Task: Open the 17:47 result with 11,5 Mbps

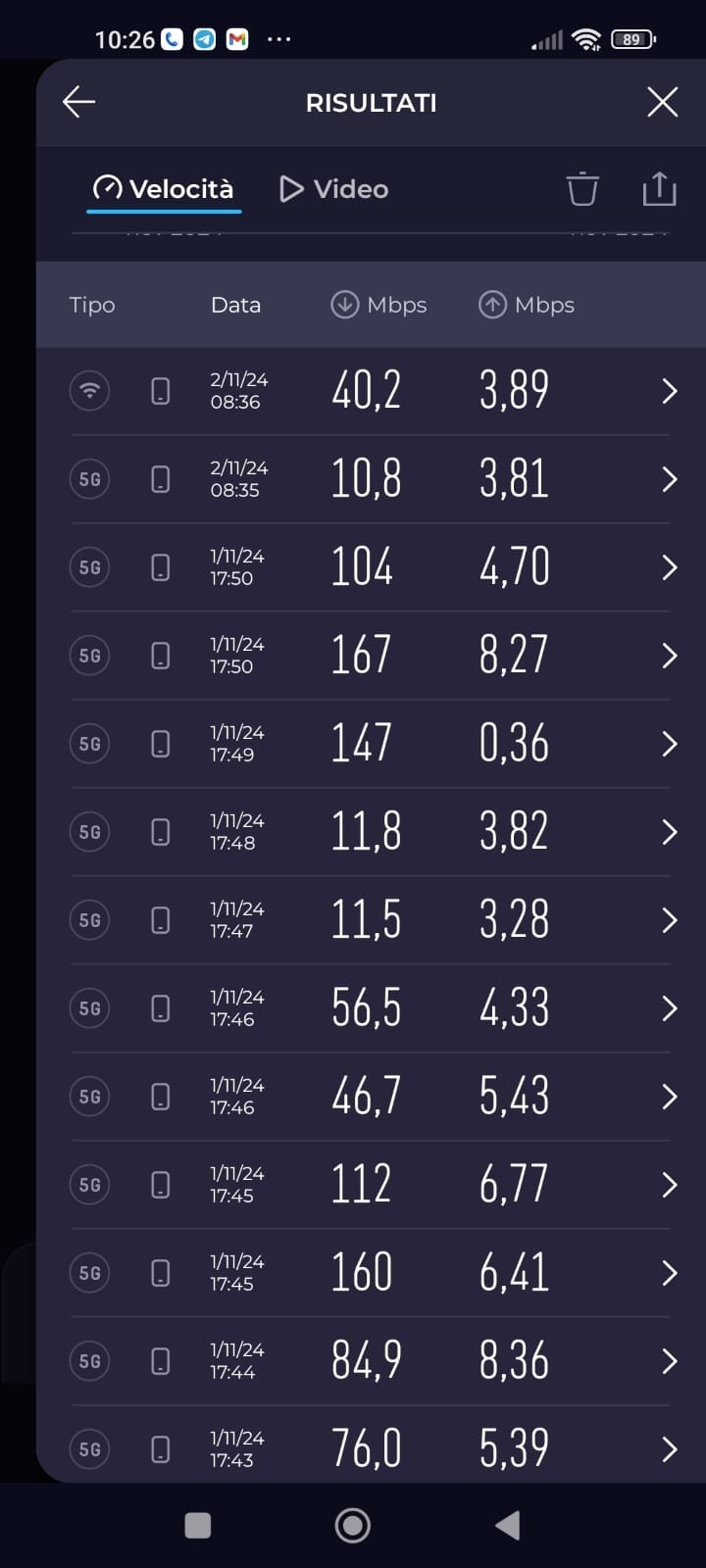Action: click(371, 920)
